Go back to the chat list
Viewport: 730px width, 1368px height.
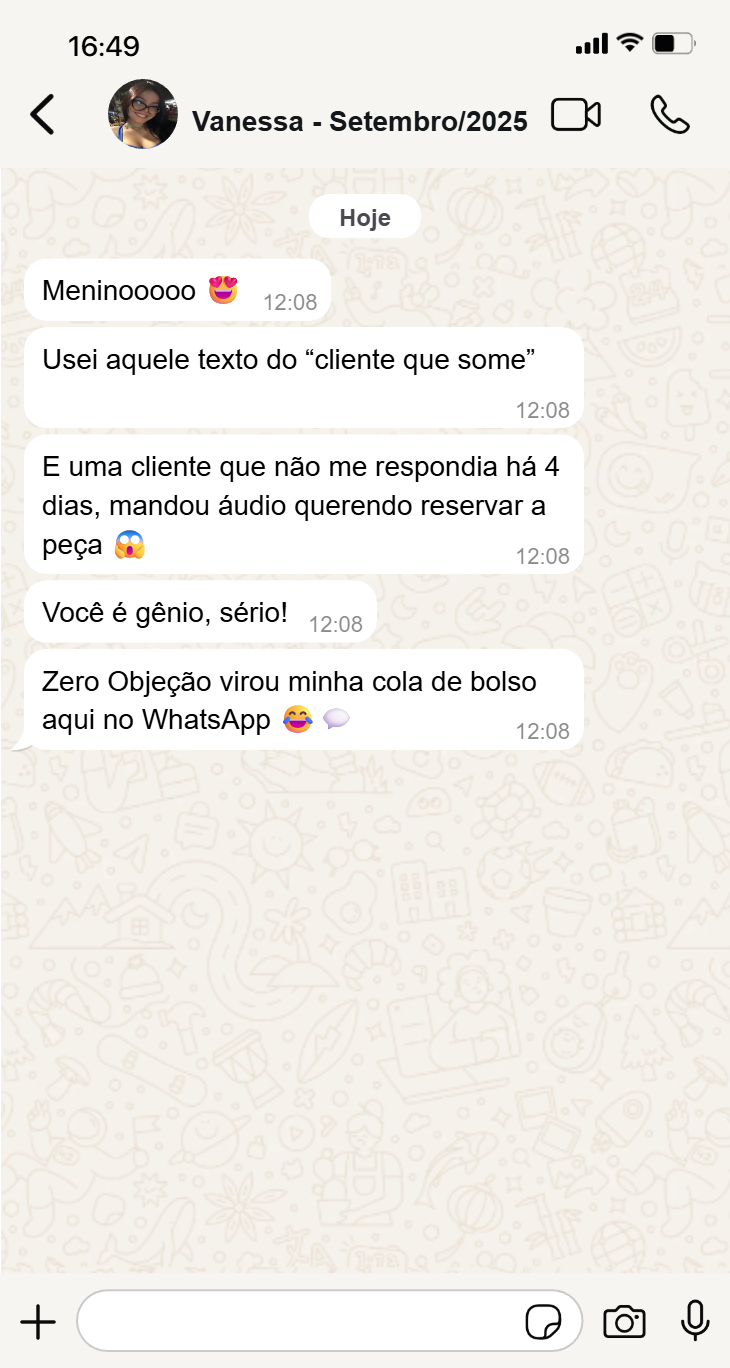(42, 115)
